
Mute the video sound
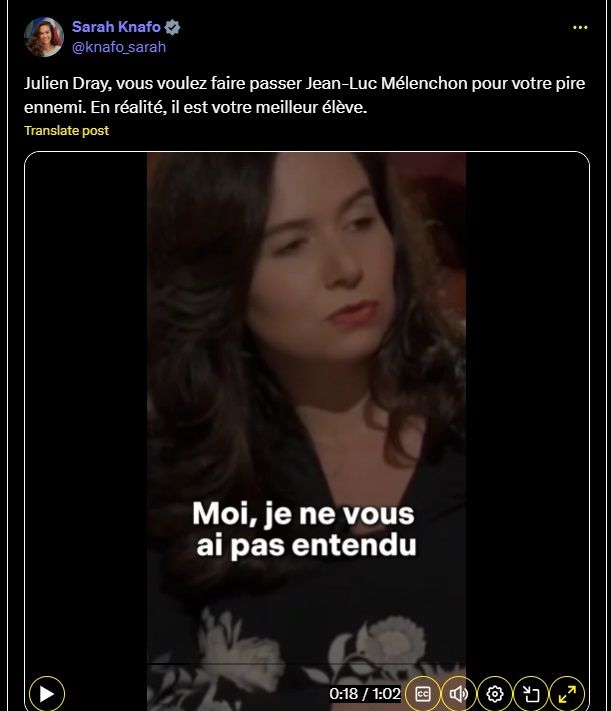point(459,693)
